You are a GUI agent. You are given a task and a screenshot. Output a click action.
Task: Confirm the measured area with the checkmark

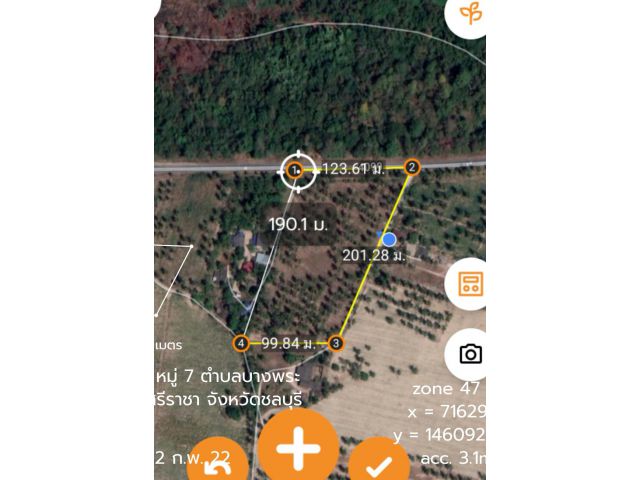379,464
